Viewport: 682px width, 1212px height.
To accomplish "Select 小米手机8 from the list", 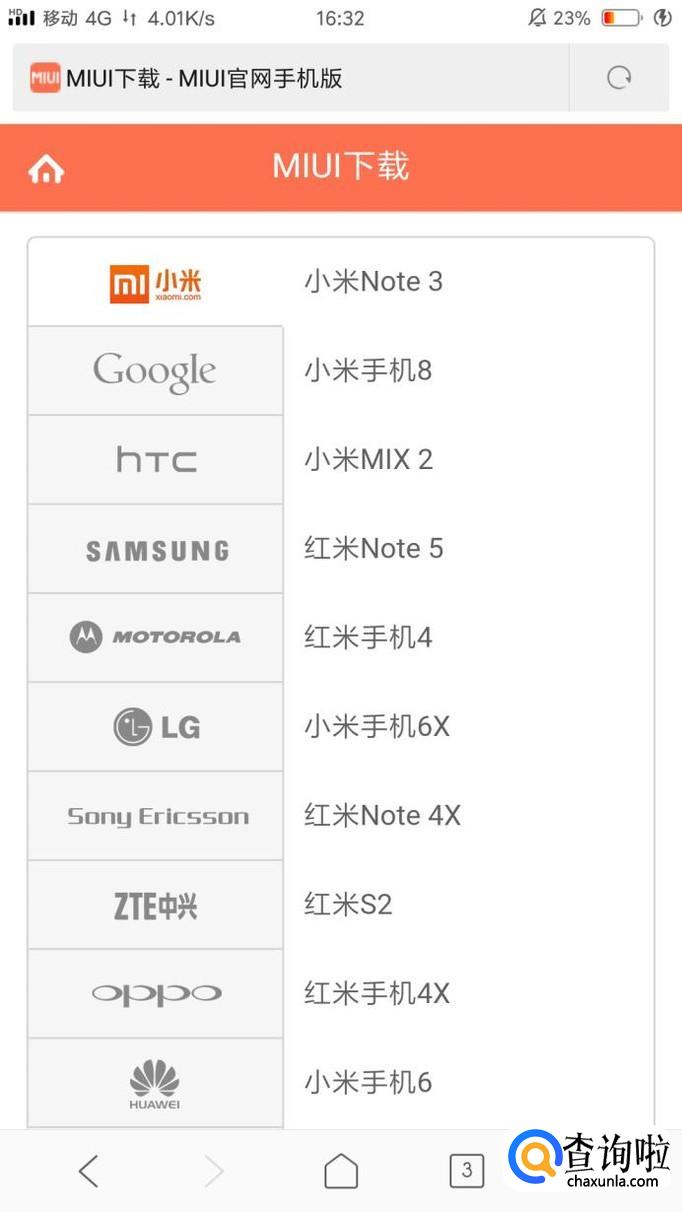I will 368,371.
